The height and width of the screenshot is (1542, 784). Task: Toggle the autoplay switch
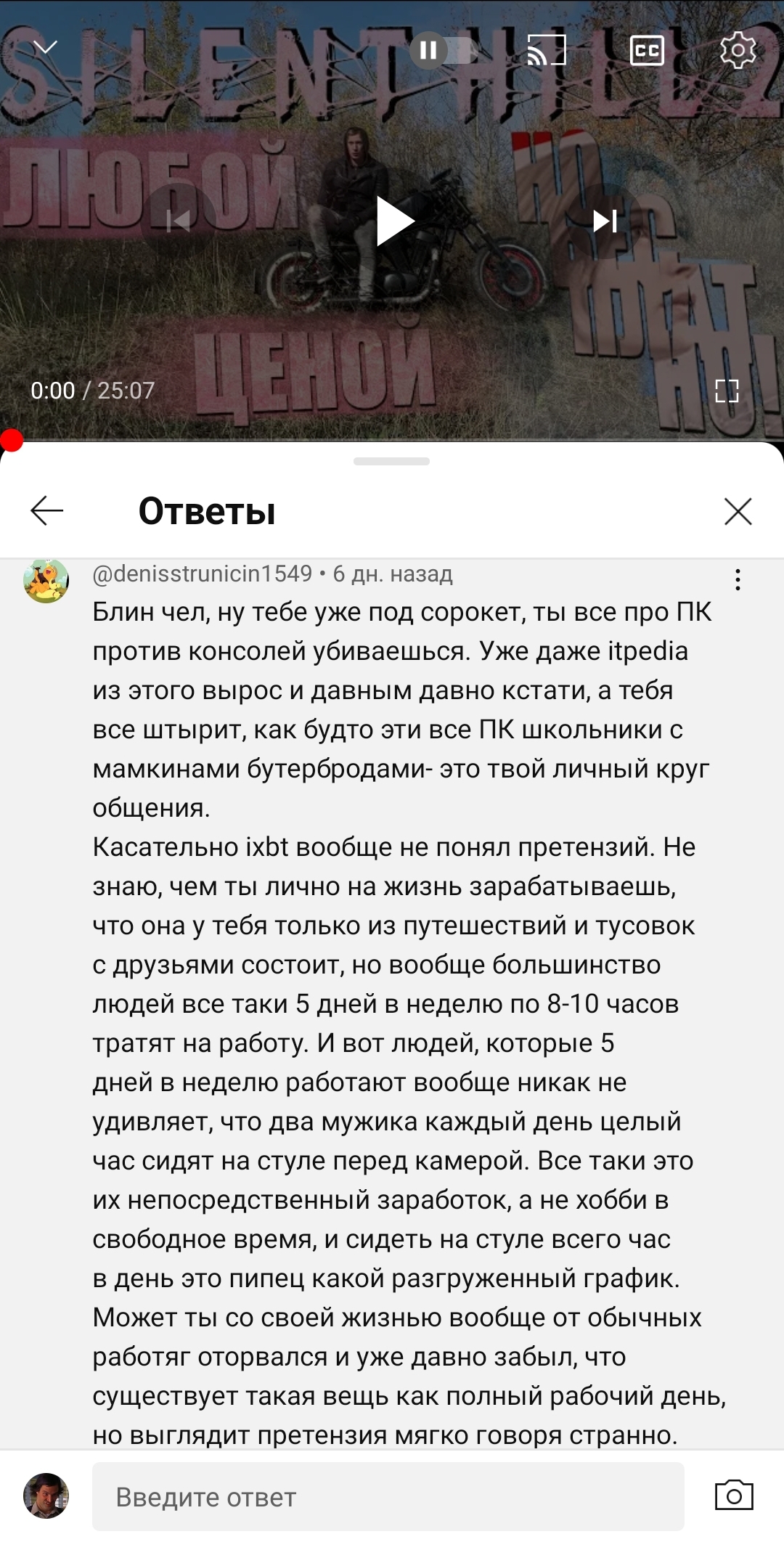pyautogui.click(x=444, y=51)
